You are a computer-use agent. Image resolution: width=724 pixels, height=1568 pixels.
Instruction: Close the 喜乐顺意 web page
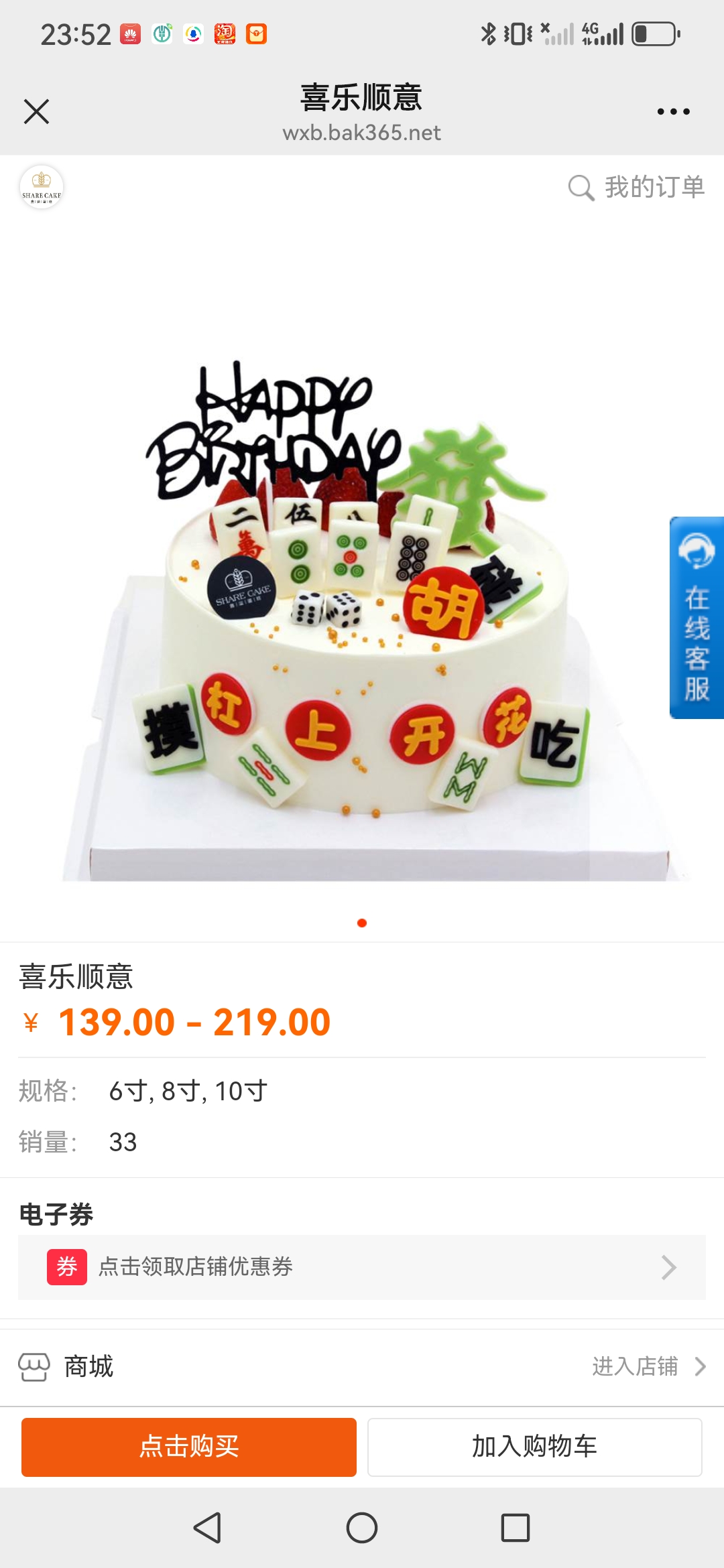[36, 111]
